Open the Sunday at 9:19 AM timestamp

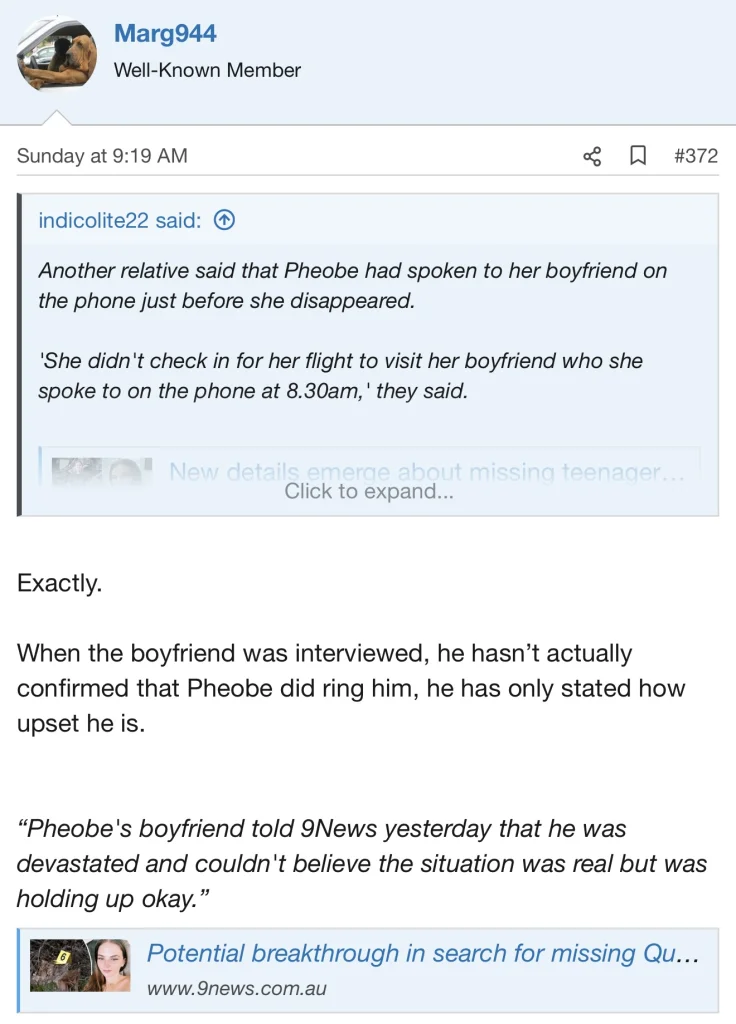click(102, 156)
